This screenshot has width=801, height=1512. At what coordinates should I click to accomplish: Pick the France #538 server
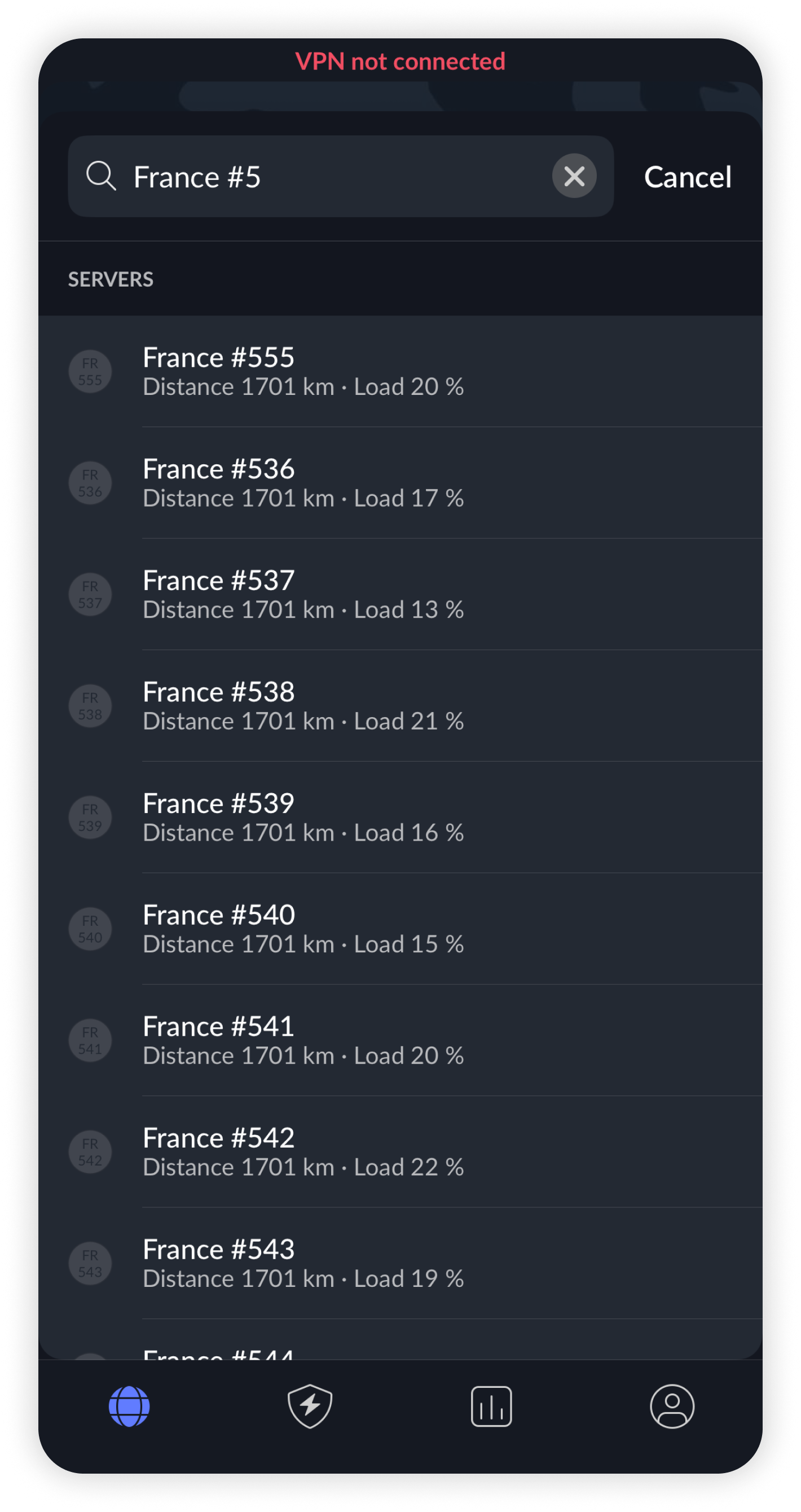(399, 706)
